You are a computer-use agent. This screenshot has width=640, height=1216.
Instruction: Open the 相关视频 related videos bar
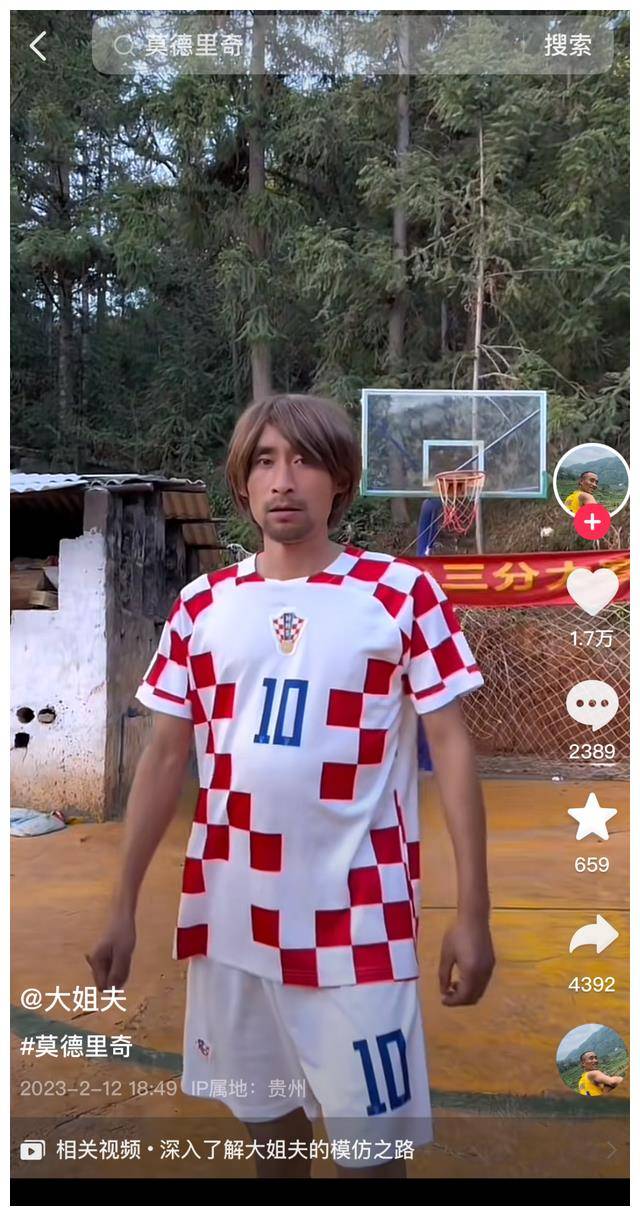coord(320,1149)
